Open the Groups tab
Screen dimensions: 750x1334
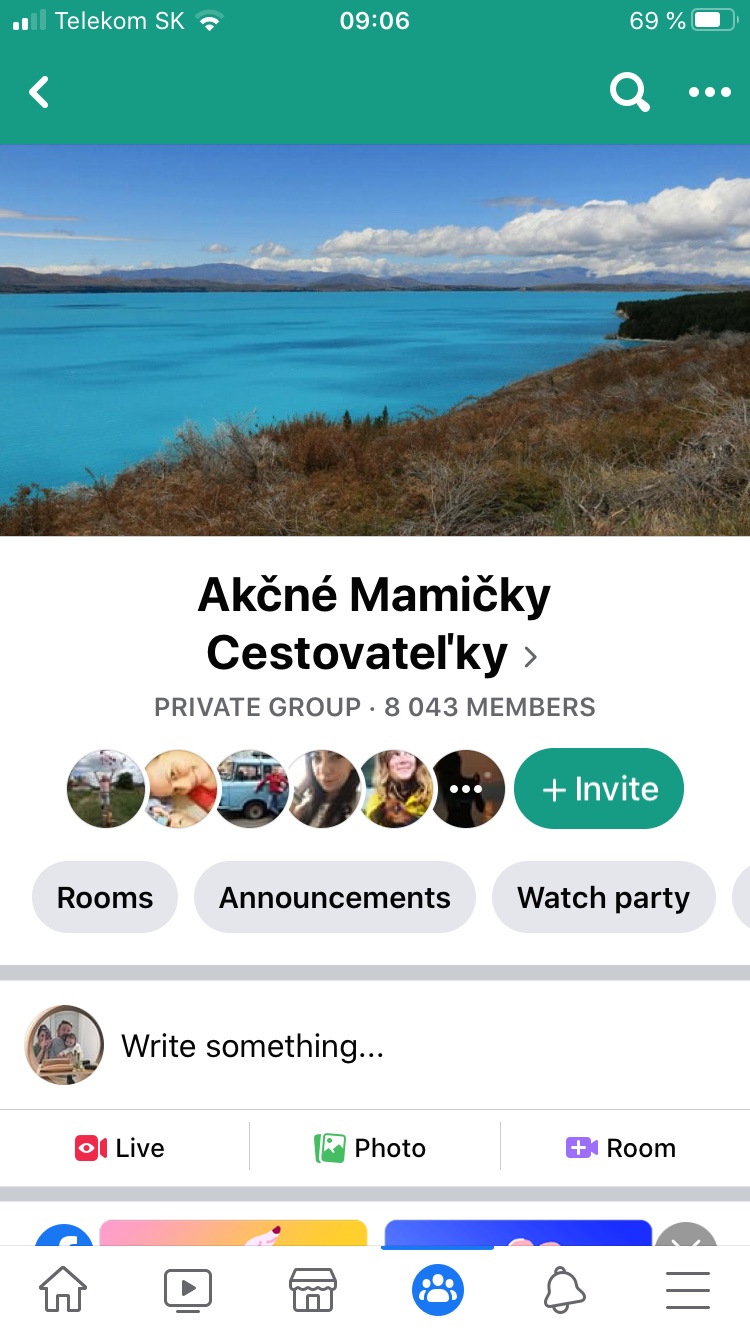438,1290
